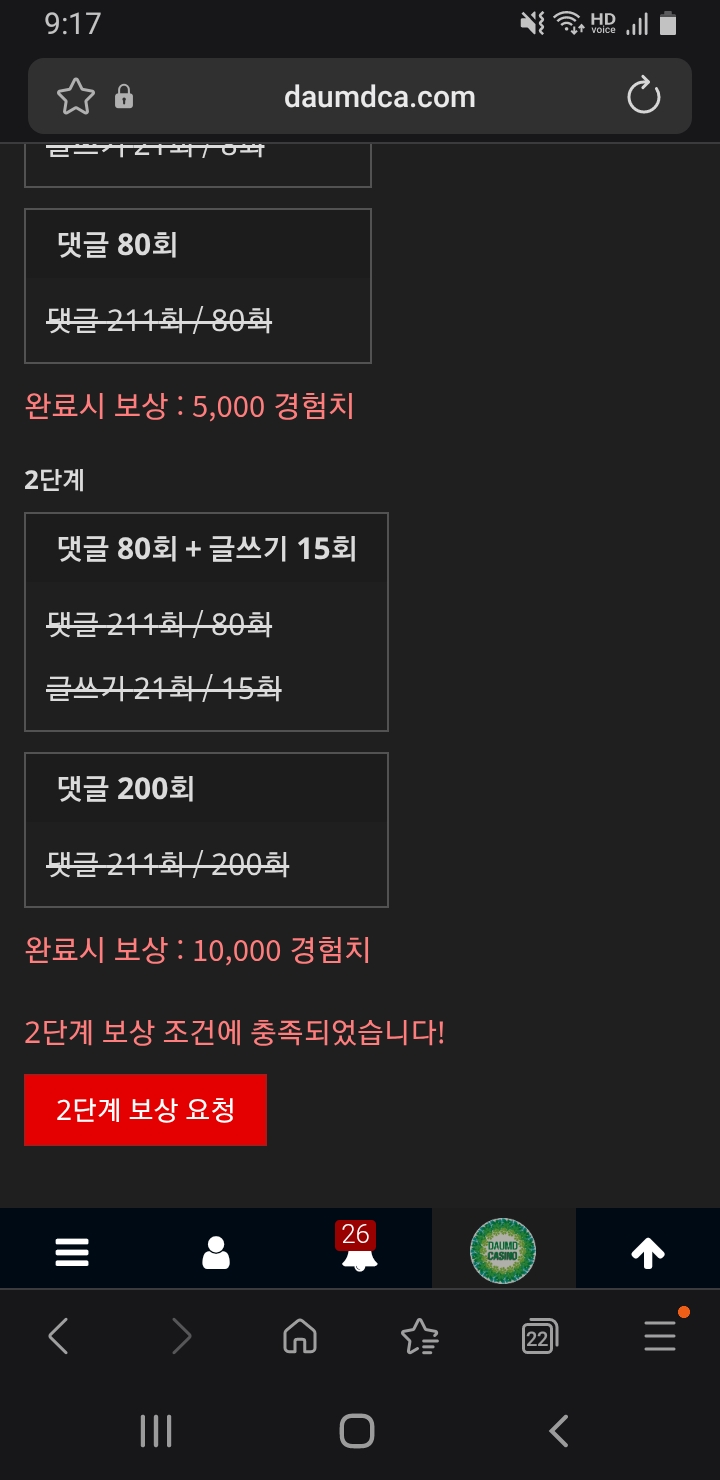Open the browser tools menu
The image size is (720, 1480).
[660, 1336]
